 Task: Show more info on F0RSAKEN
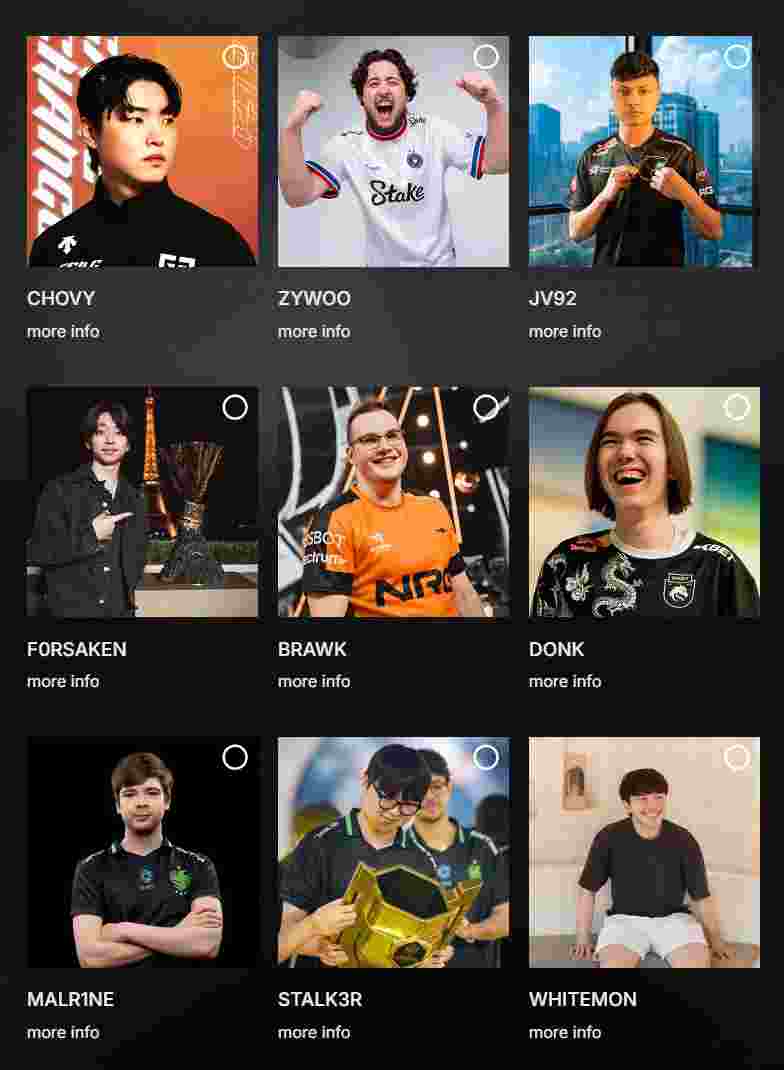pyautogui.click(x=63, y=681)
